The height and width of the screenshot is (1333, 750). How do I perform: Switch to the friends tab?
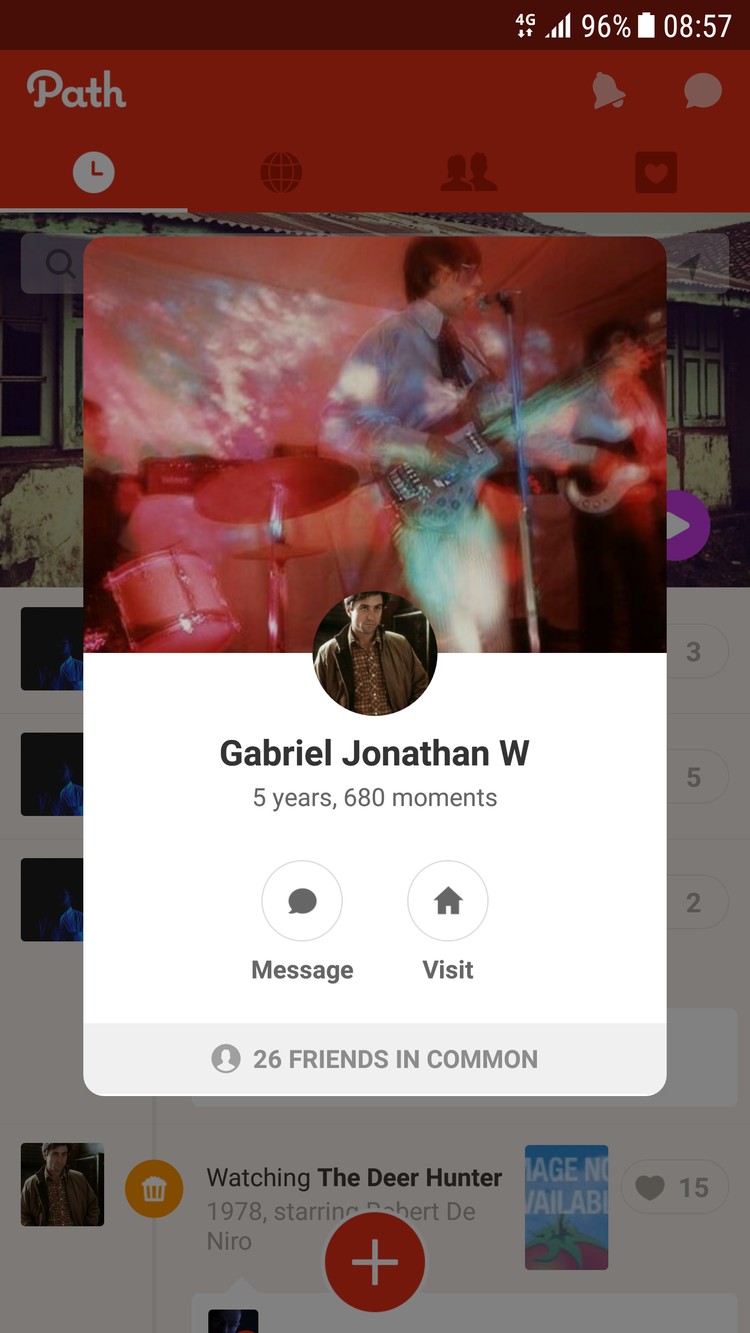[x=469, y=173]
